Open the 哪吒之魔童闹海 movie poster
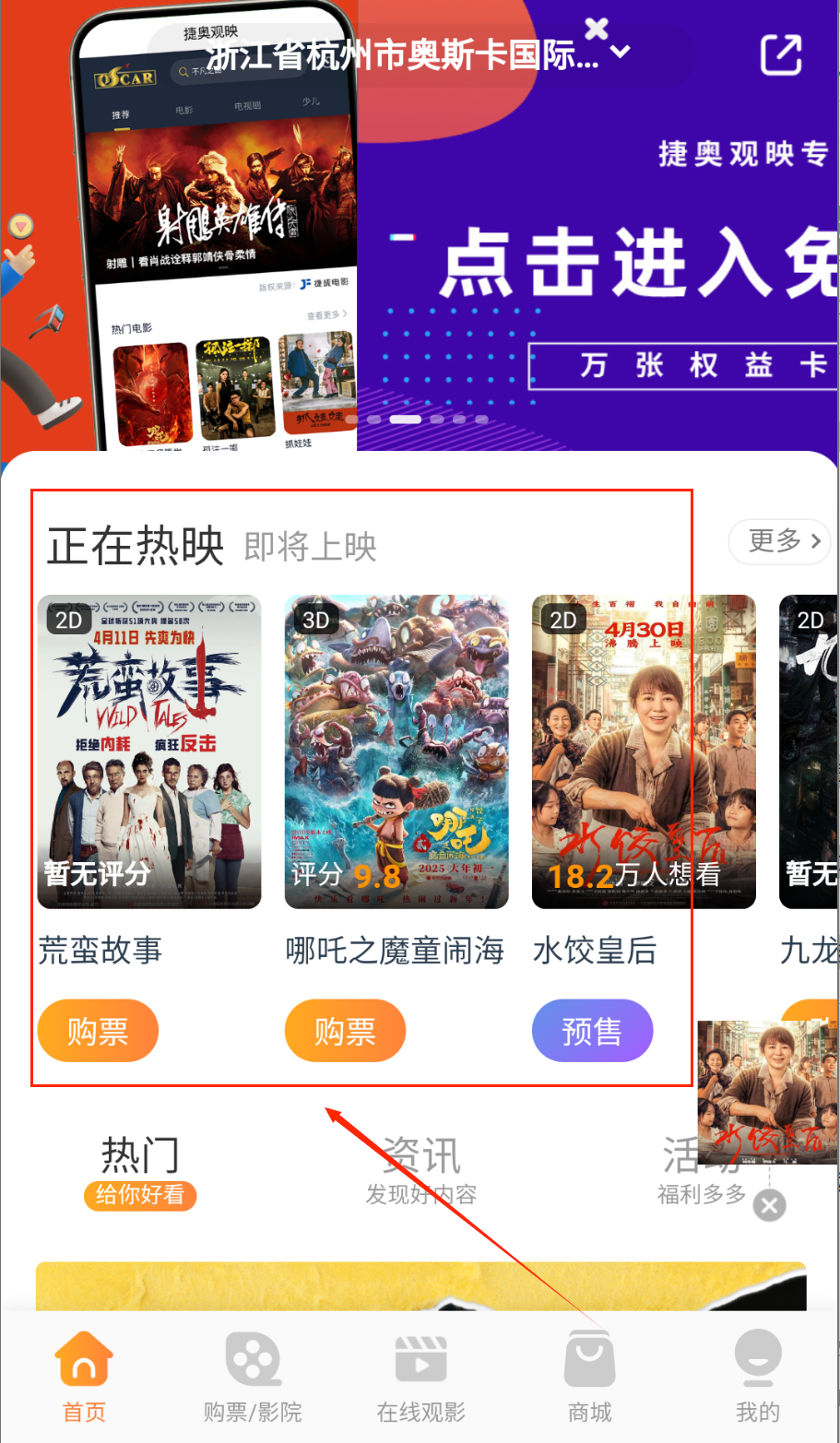Viewport: 840px width, 1443px height. pos(396,751)
